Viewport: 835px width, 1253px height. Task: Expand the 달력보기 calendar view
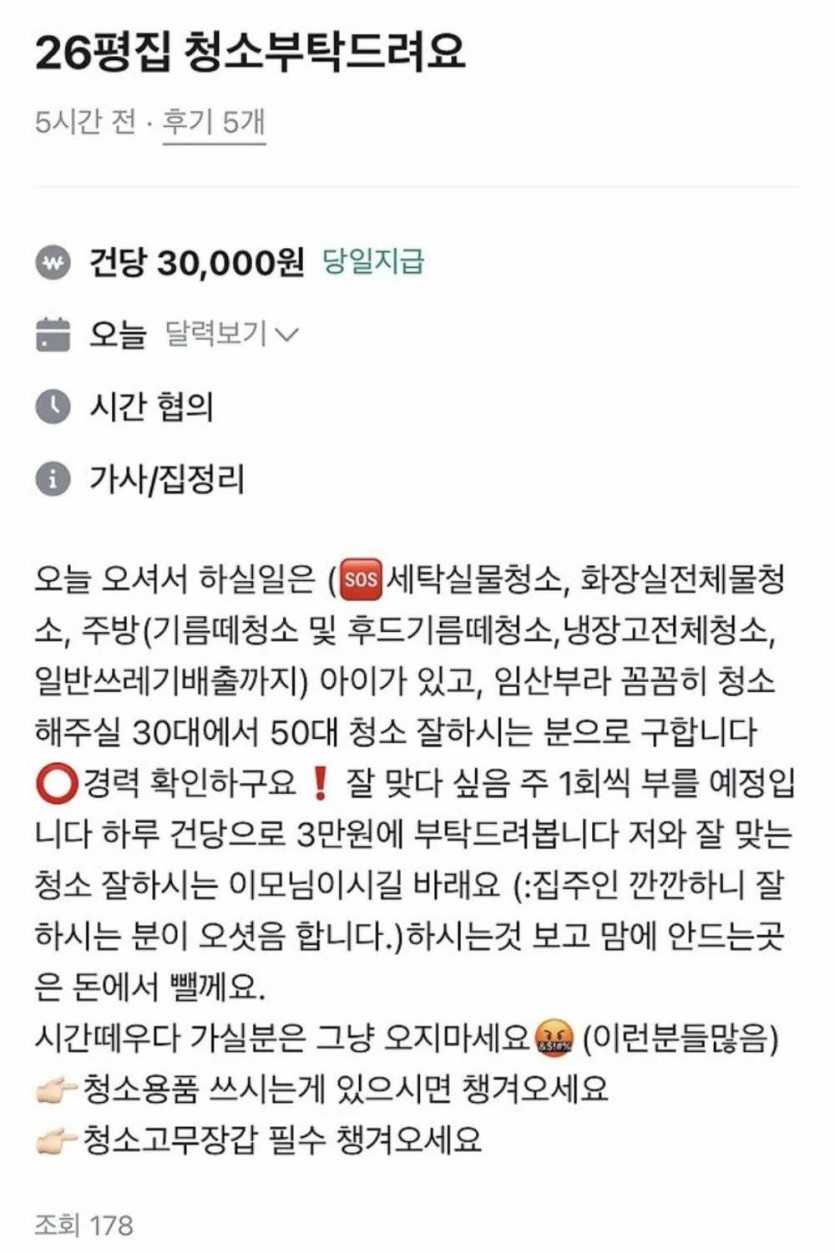point(231,334)
